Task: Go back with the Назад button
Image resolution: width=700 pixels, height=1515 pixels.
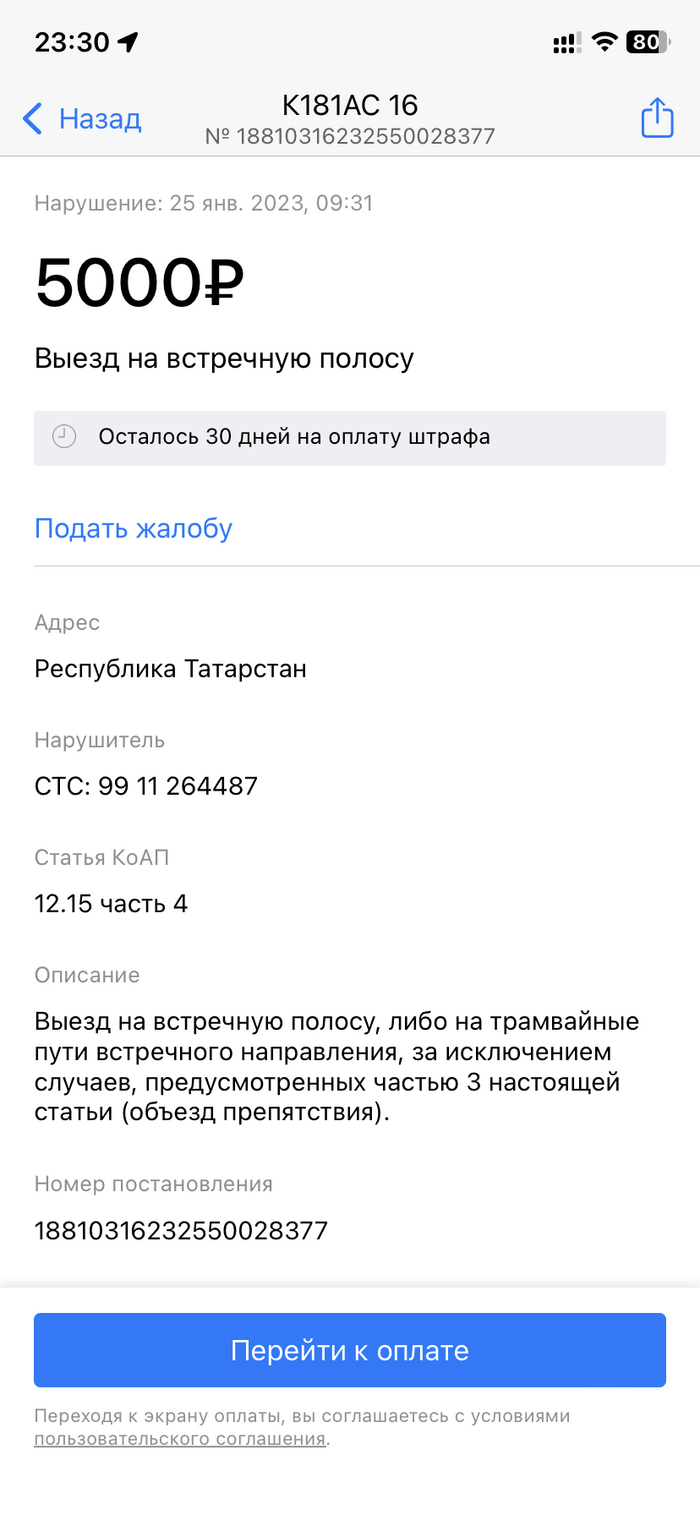Action: [x=82, y=119]
